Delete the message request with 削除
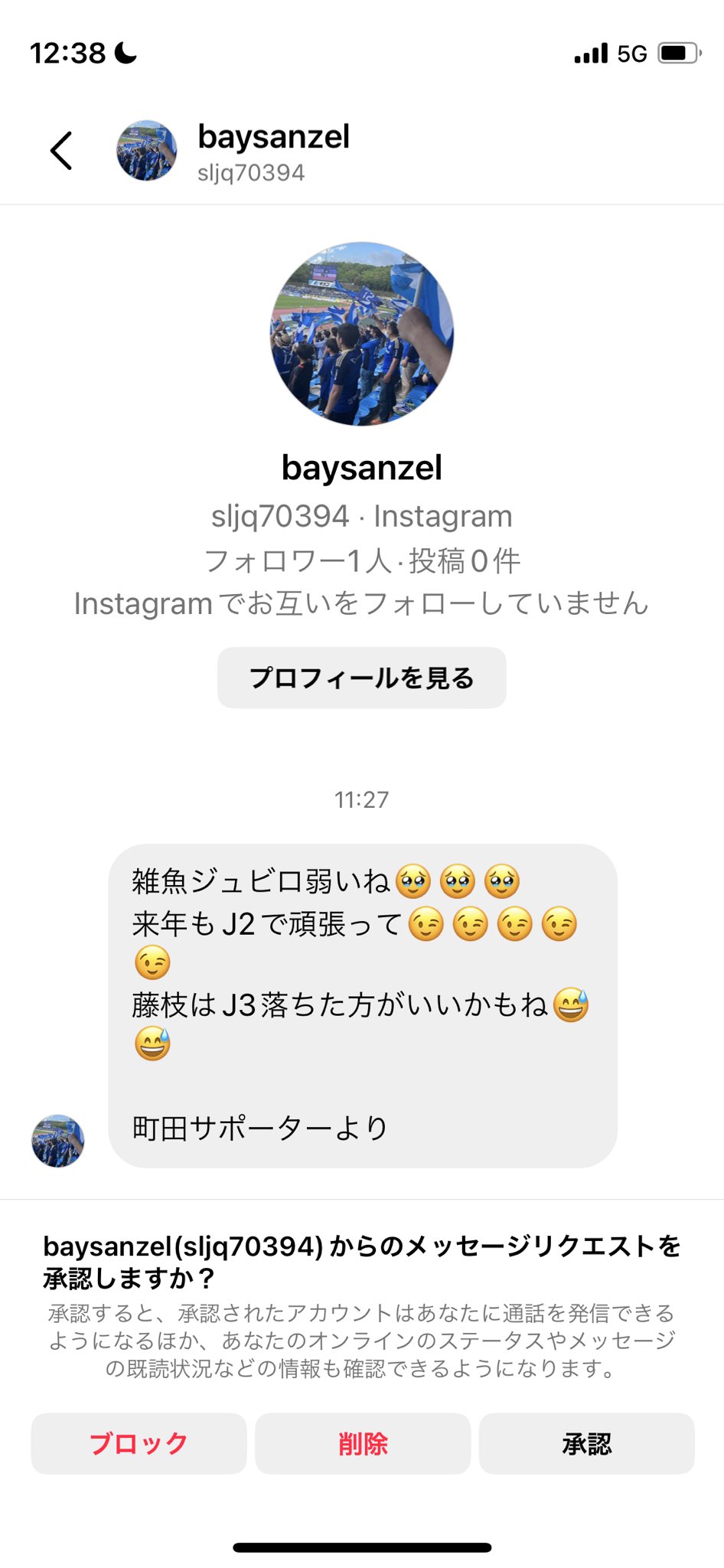This screenshot has width=724, height=1568. (363, 1443)
